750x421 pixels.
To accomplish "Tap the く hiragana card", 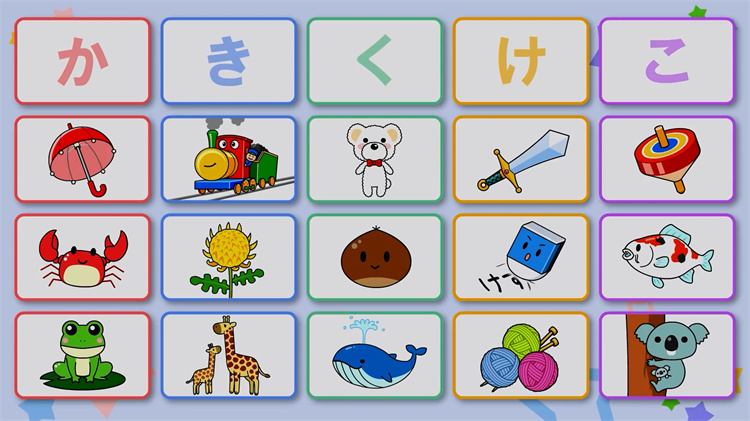I will [x=375, y=62].
